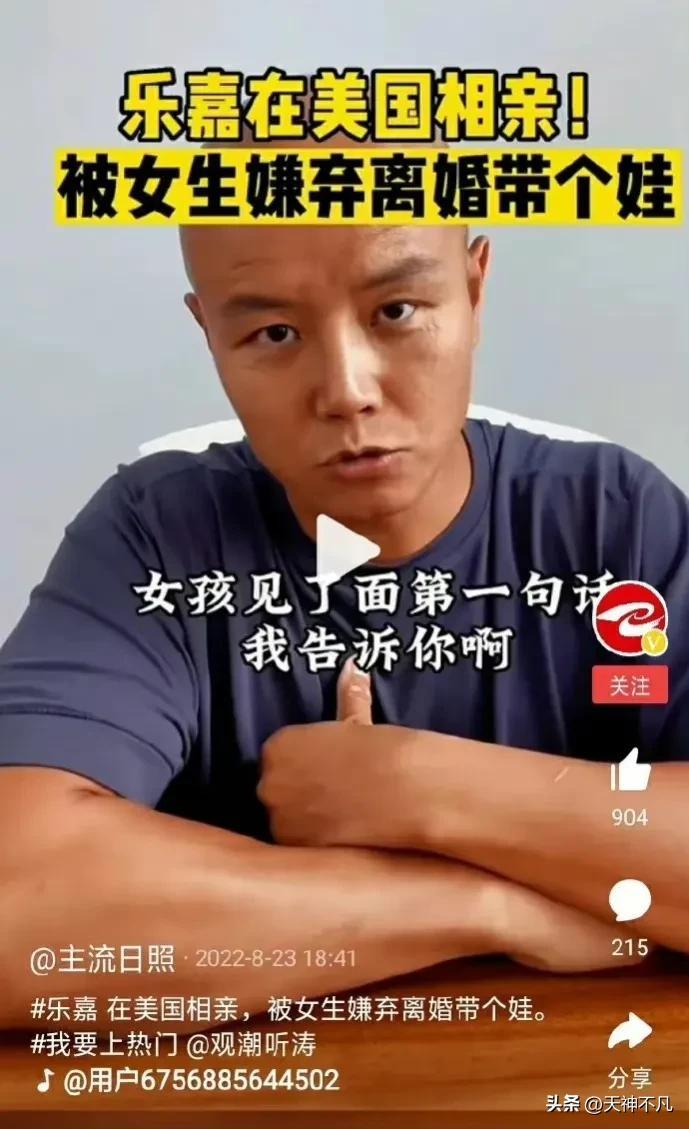Like the video showing 904 likes
689x1129 pixels.
630,771
